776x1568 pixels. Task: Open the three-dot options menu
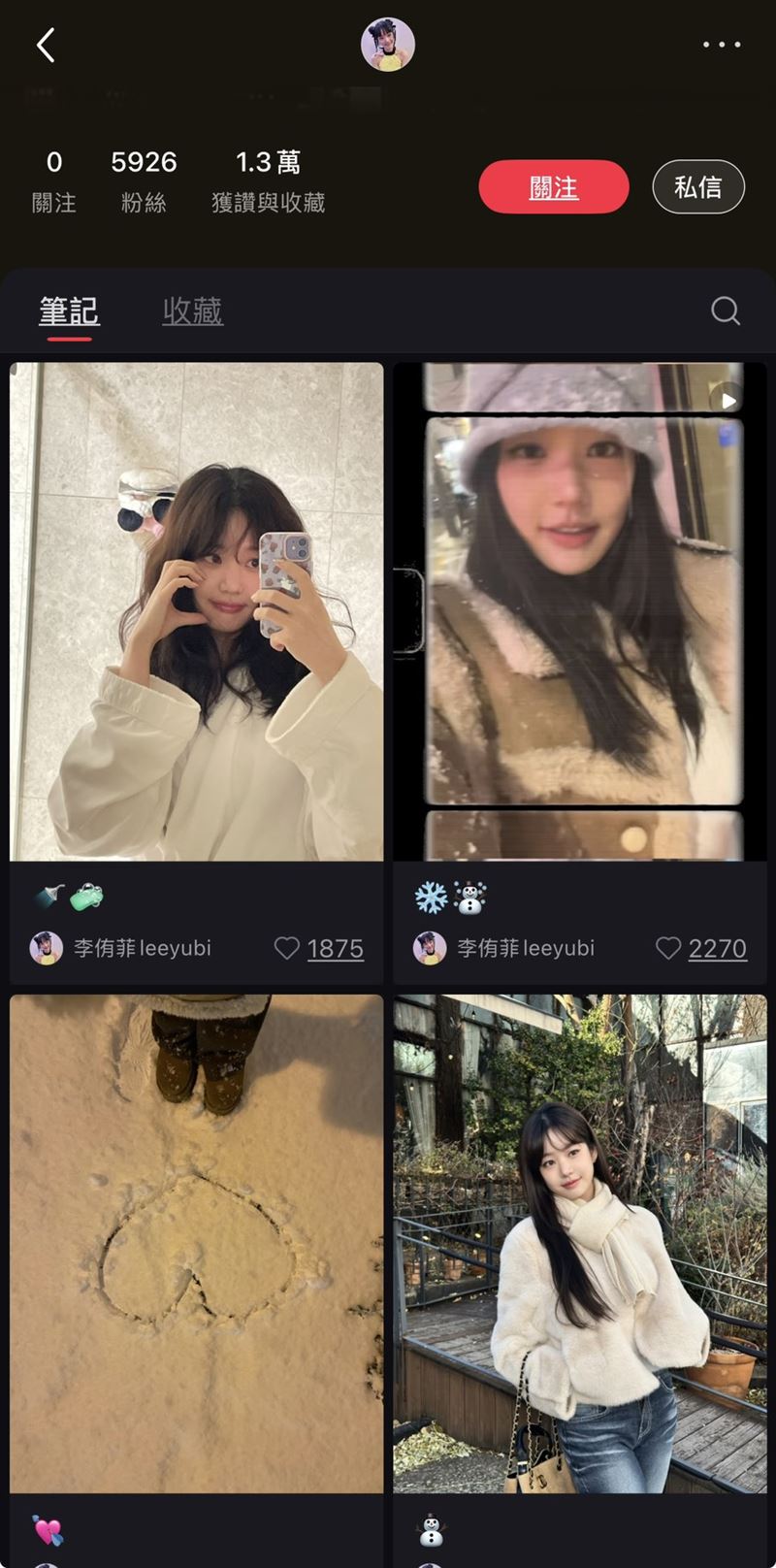pos(720,45)
